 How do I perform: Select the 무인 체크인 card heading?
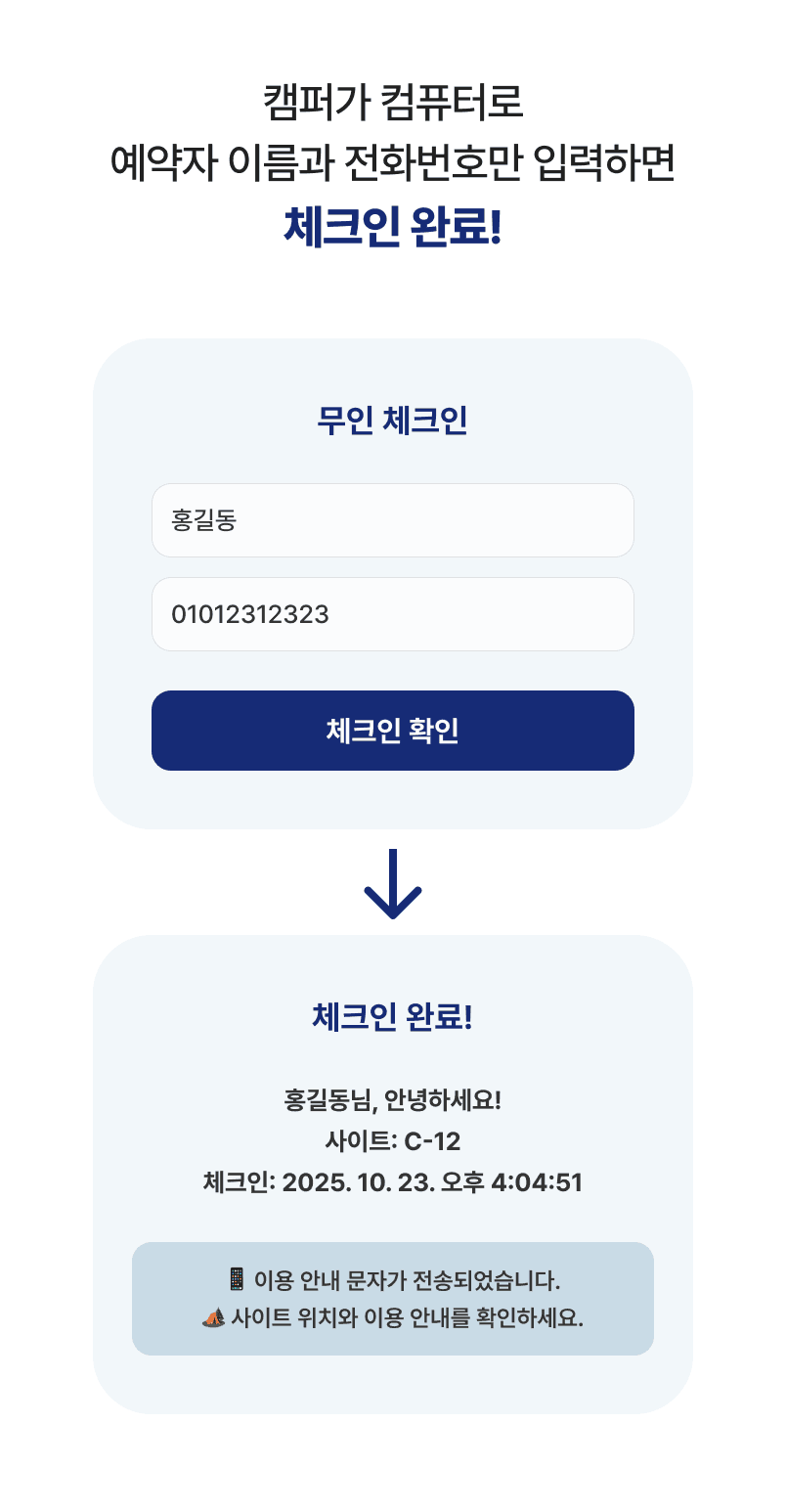tap(393, 421)
